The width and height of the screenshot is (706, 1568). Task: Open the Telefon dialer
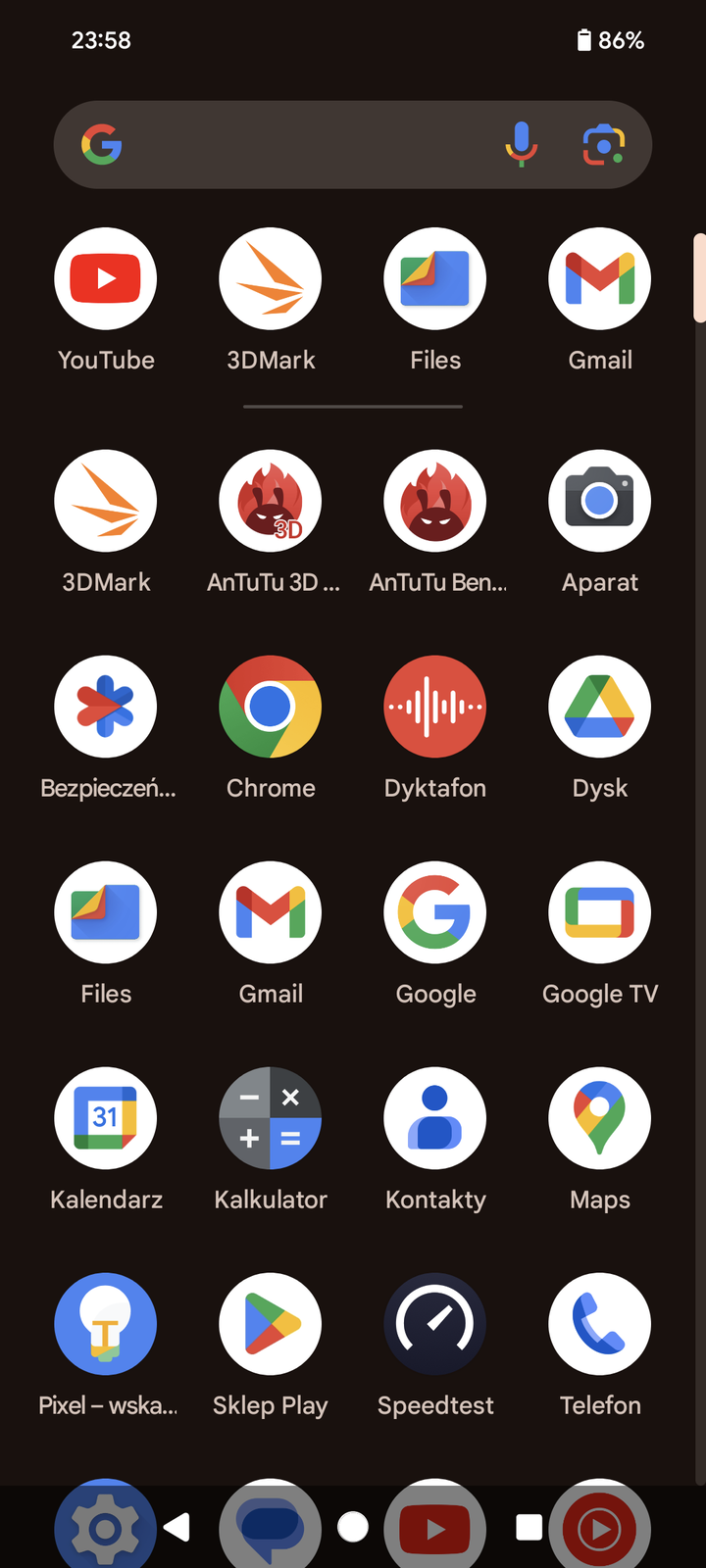point(600,1324)
